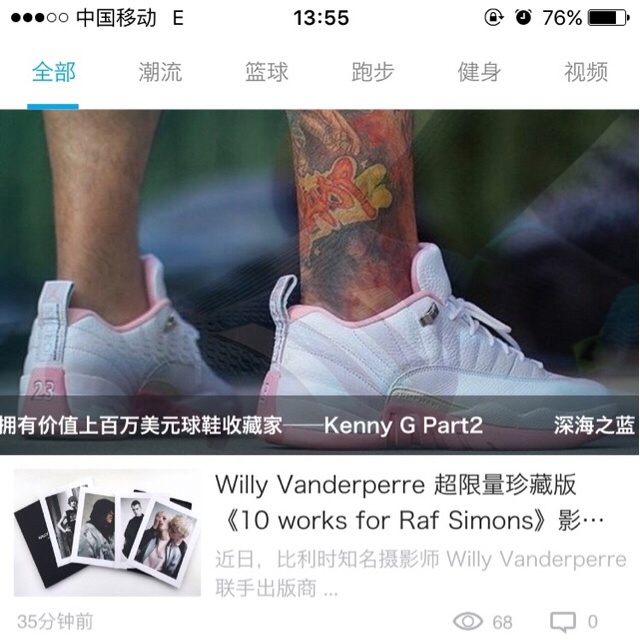Open comments on Willy Vanderperre article
The height and width of the screenshot is (640, 640).
[574, 622]
